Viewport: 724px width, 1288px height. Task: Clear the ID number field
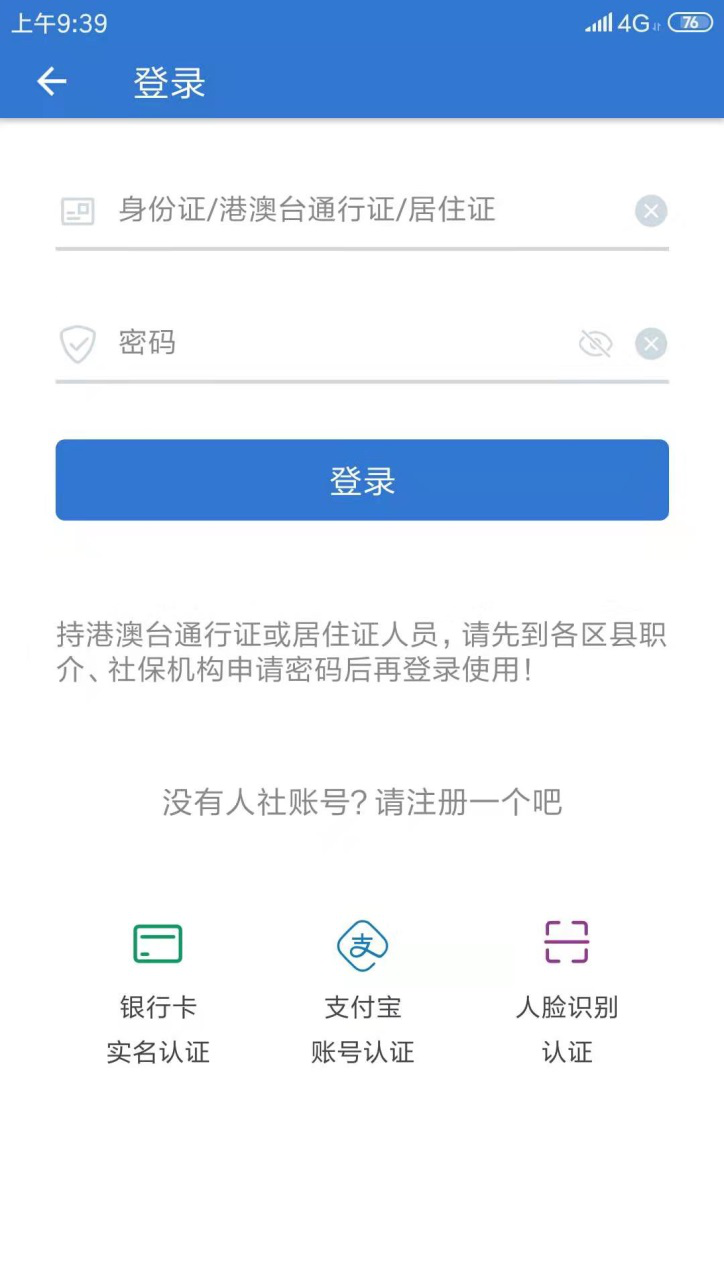651,211
